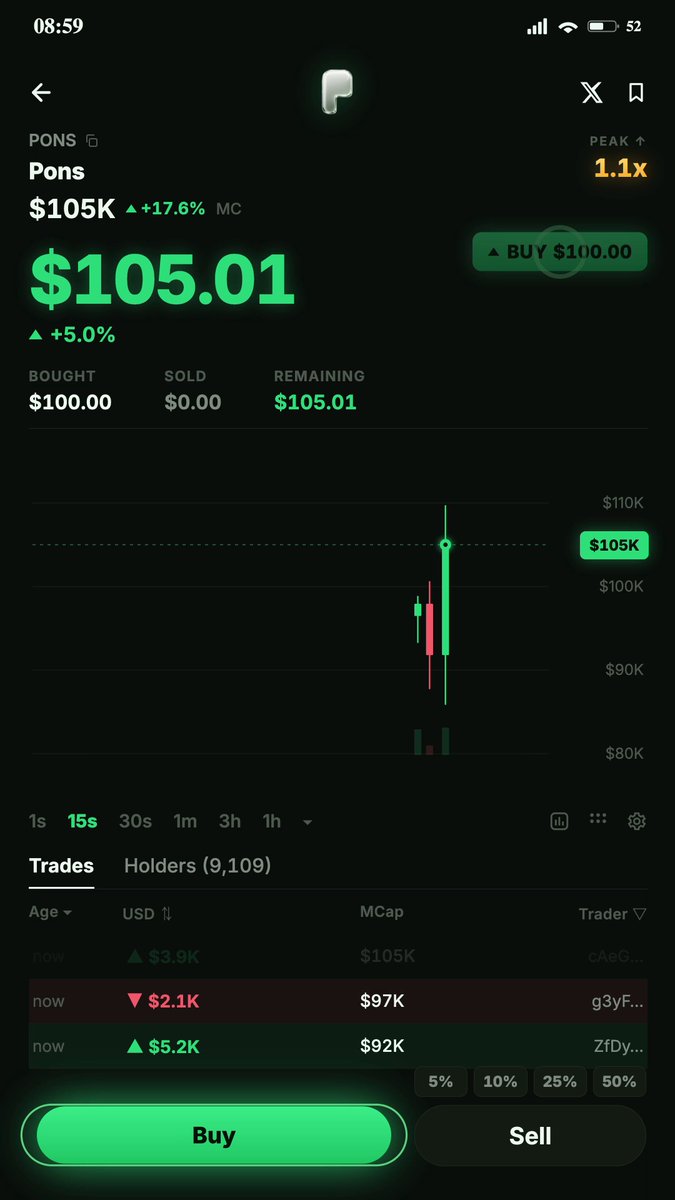Tap the Sell button

pos(530,1136)
